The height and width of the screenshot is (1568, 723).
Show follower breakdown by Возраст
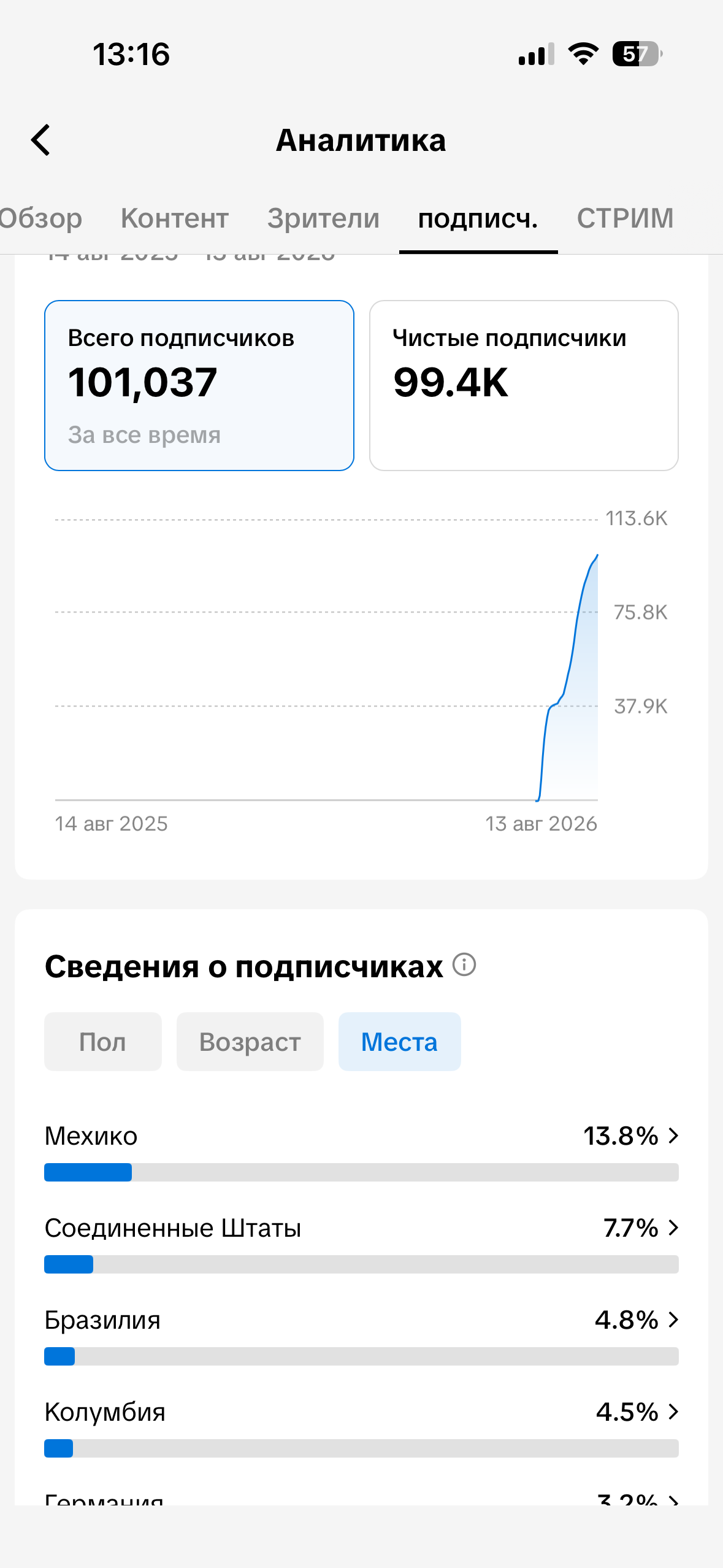[250, 1042]
